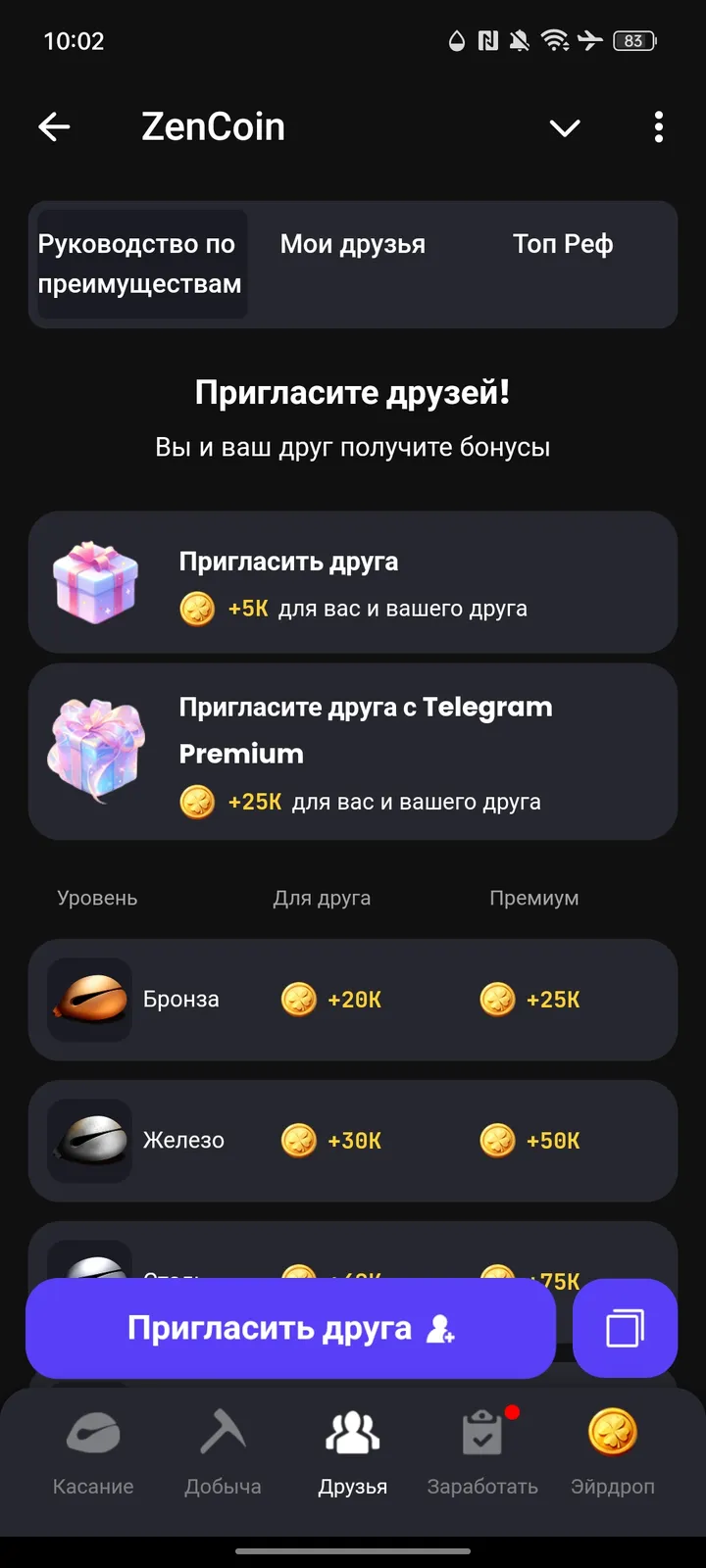Open the Касание tab icon
The width and height of the screenshot is (706, 1568).
click(93, 1433)
